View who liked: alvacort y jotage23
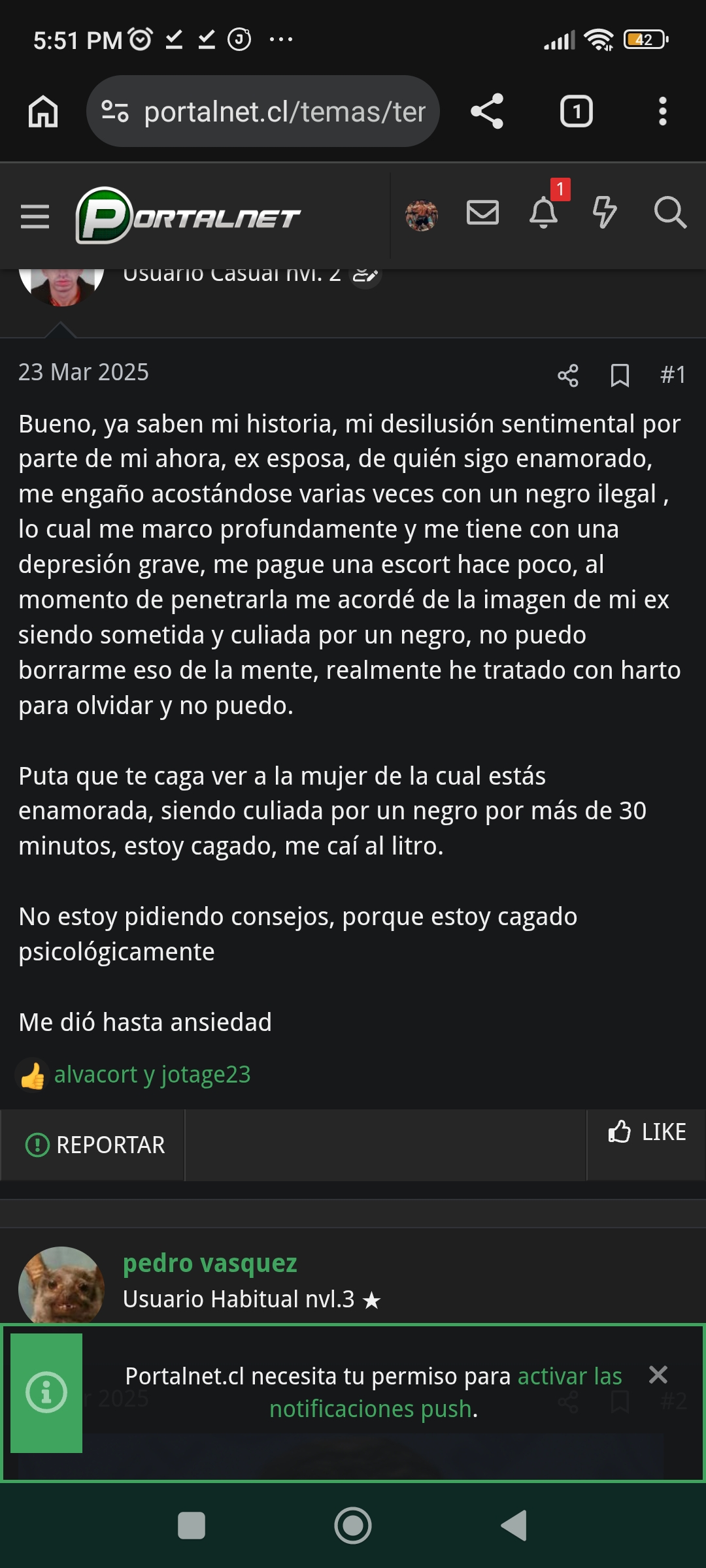The width and height of the screenshot is (706, 1568). tap(152, 1075)
